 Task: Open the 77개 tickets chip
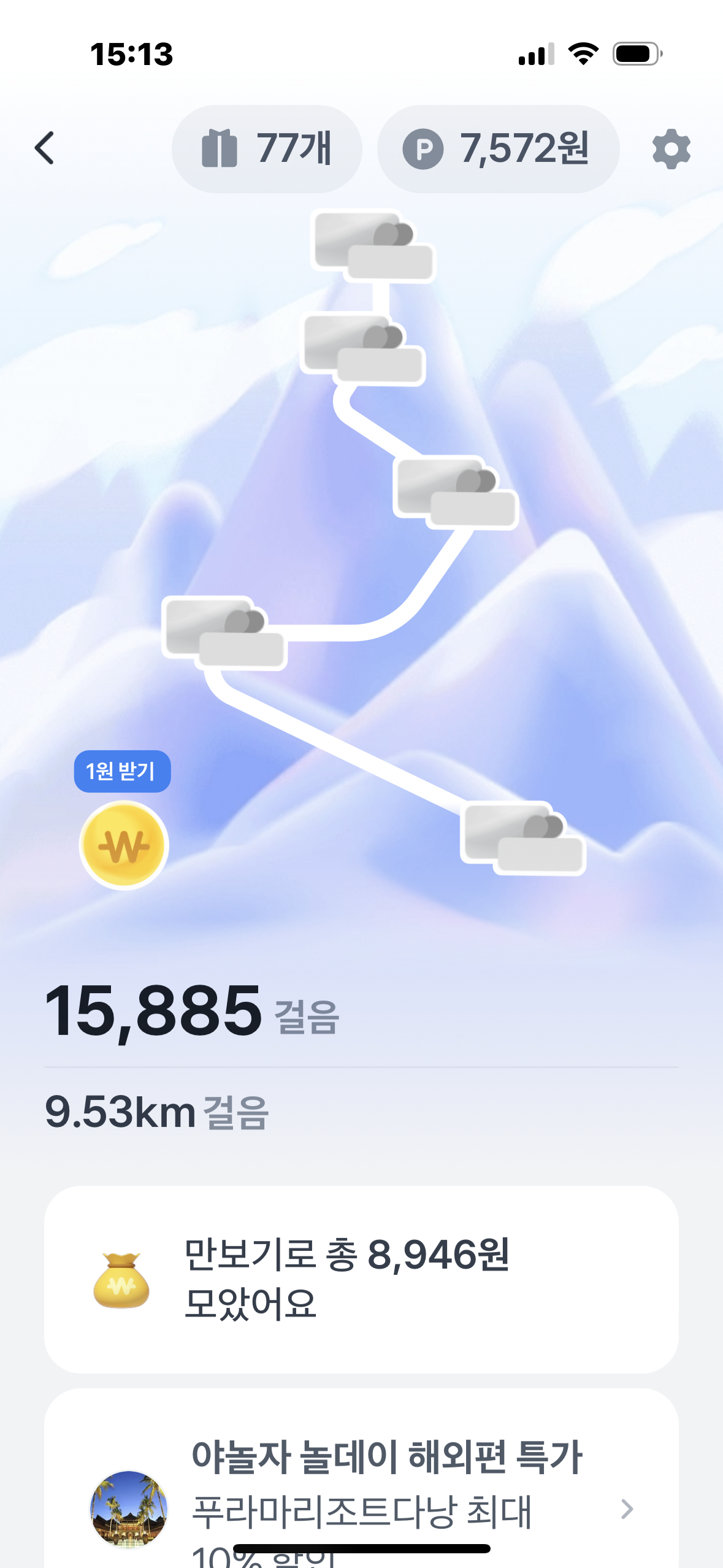[x=267, y=149]
